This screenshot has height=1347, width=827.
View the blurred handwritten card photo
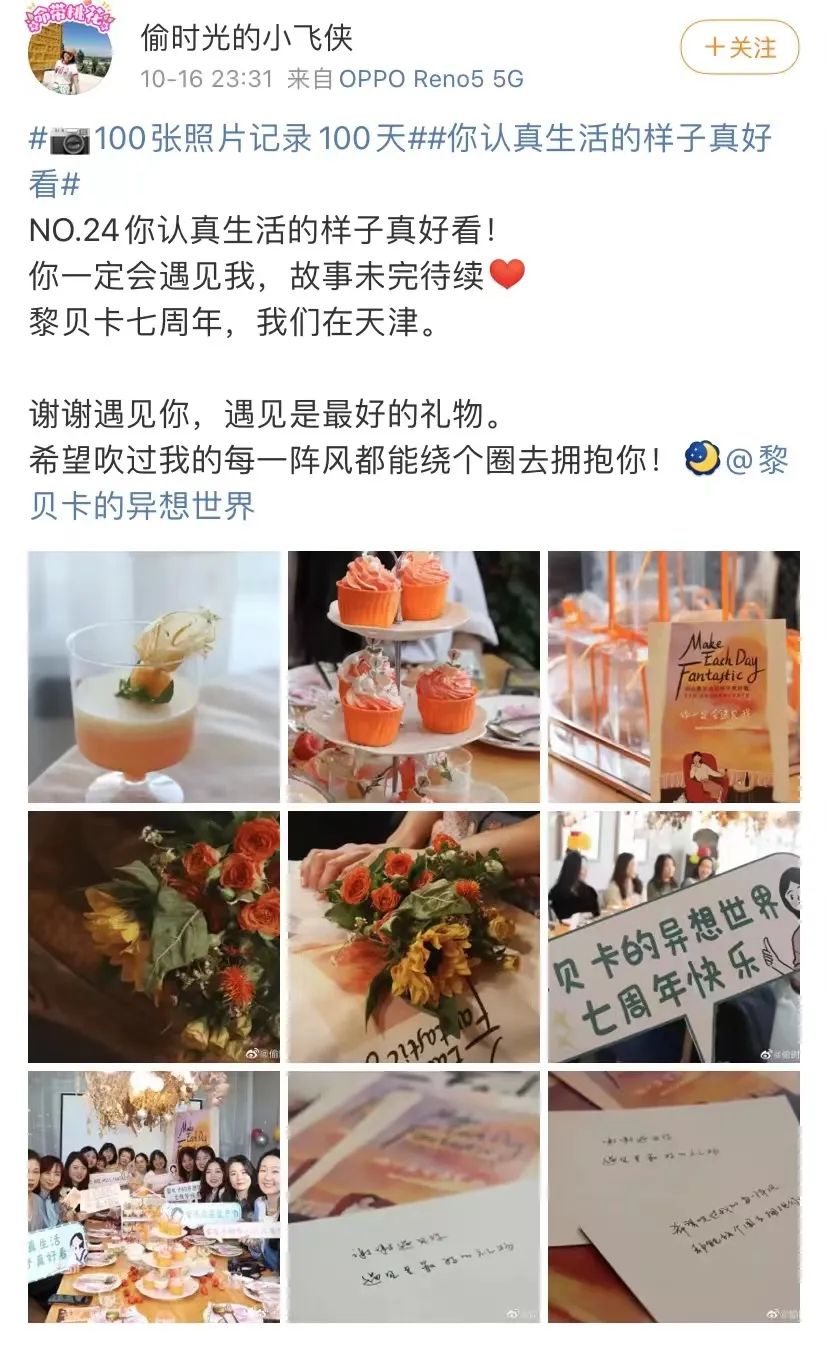click(x=414, y=1196)
